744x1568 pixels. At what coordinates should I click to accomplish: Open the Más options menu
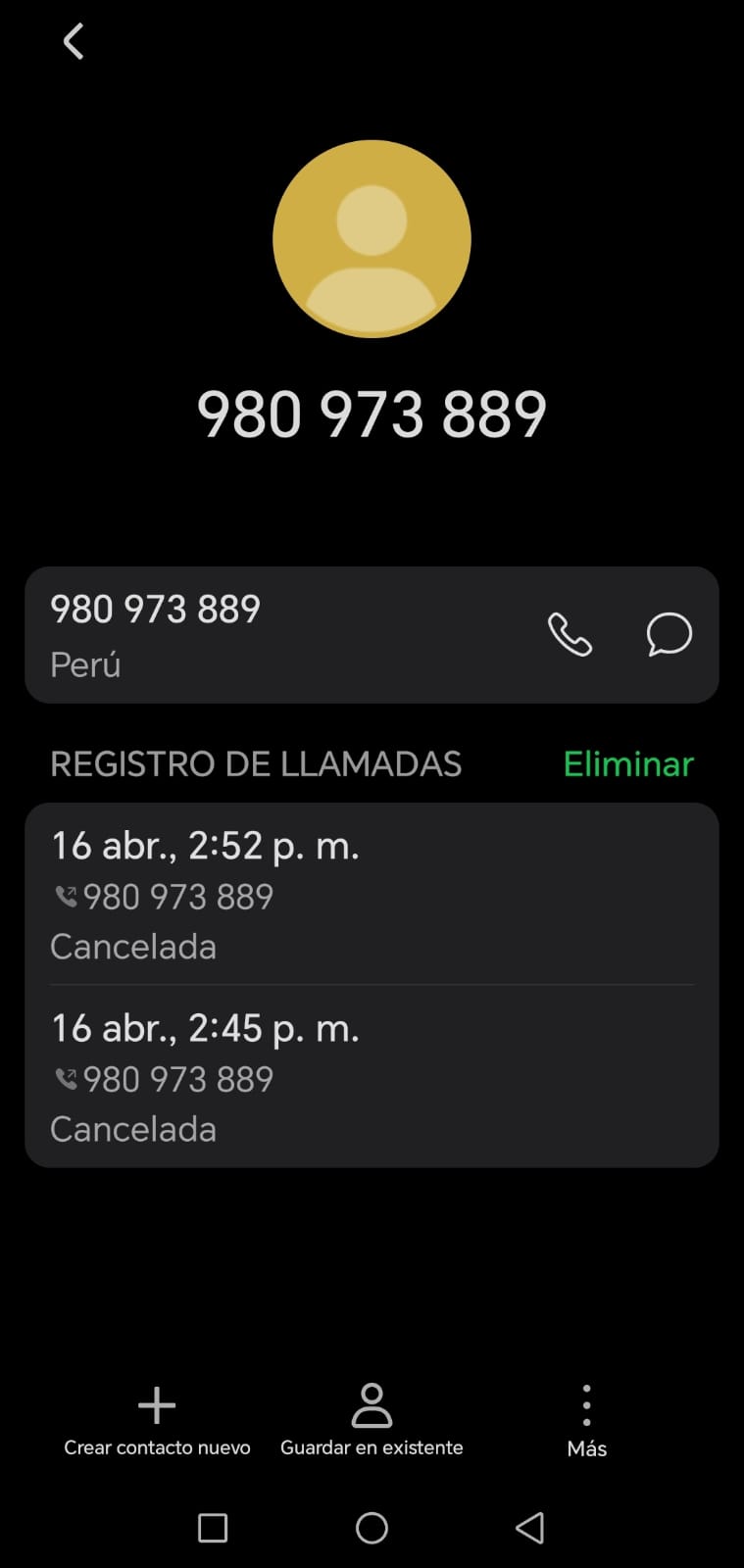click(586, 1420)
